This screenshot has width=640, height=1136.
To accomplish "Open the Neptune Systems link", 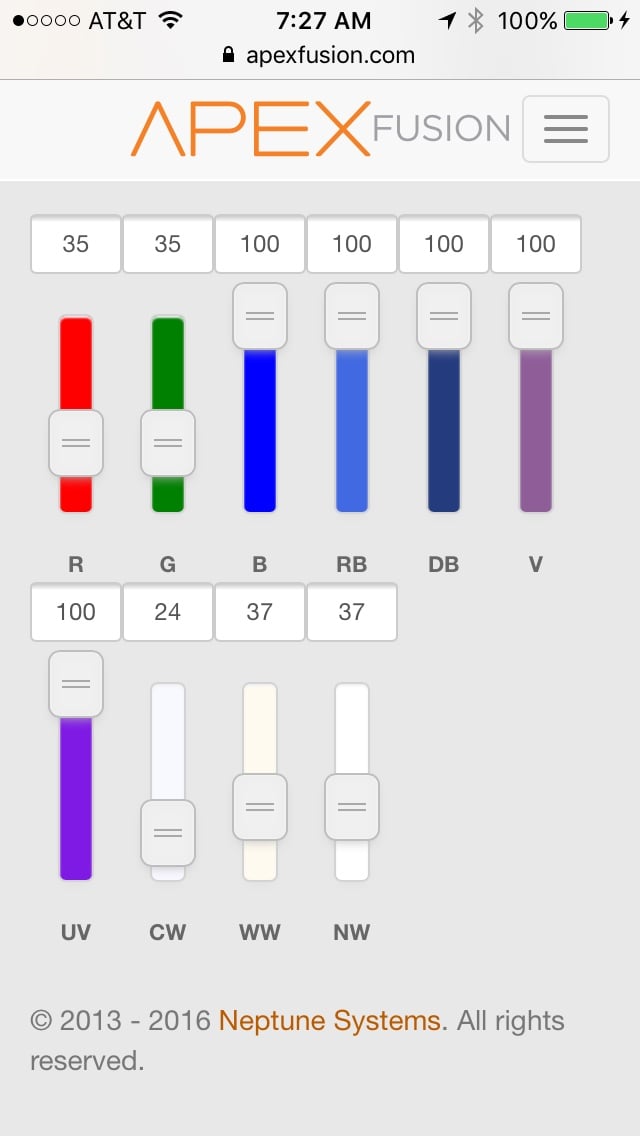I will tap(329, 1021).
